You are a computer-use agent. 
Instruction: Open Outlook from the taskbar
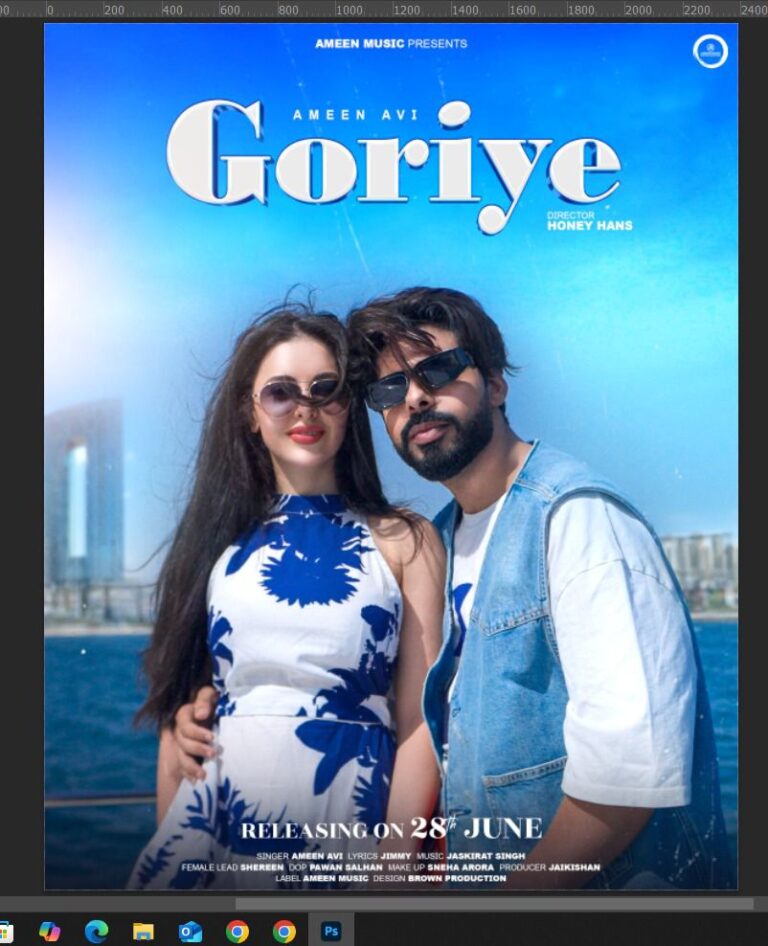(190, 931)
